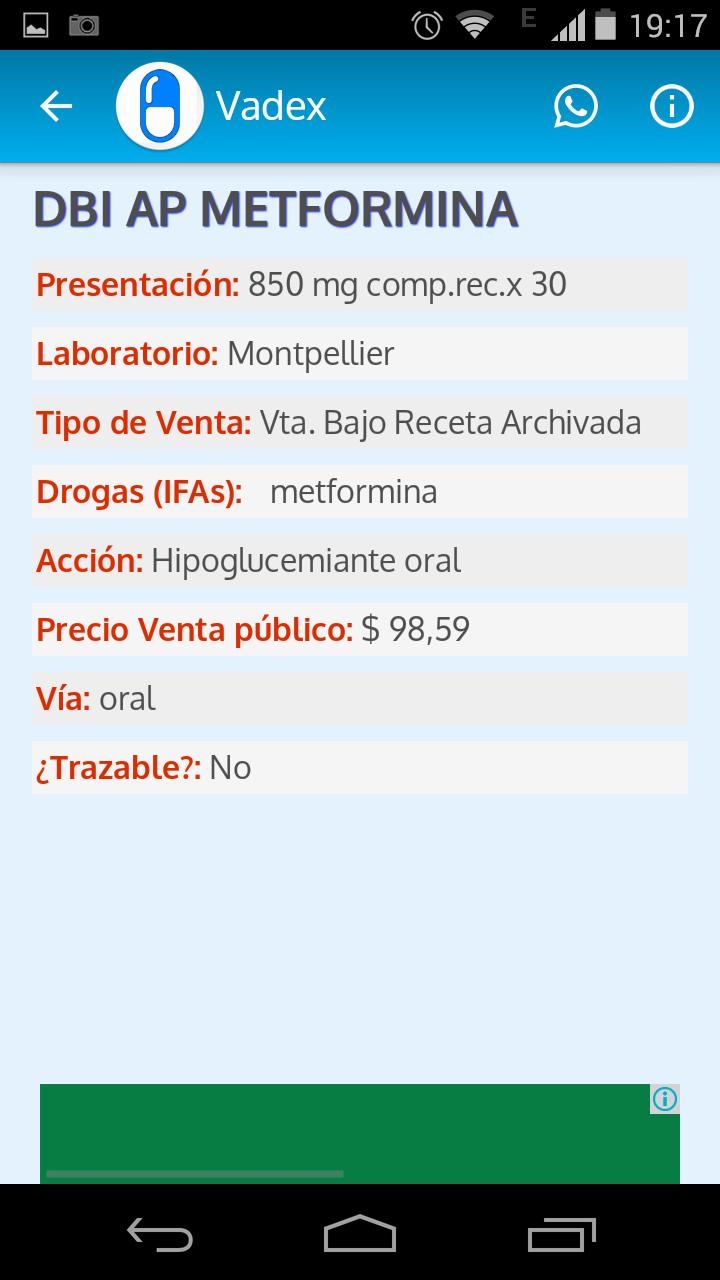Tap the Laboratorio Montpellier entry
Viewport: 720px width, 1280px height.
pyautogui.click(x=360, y=353)
